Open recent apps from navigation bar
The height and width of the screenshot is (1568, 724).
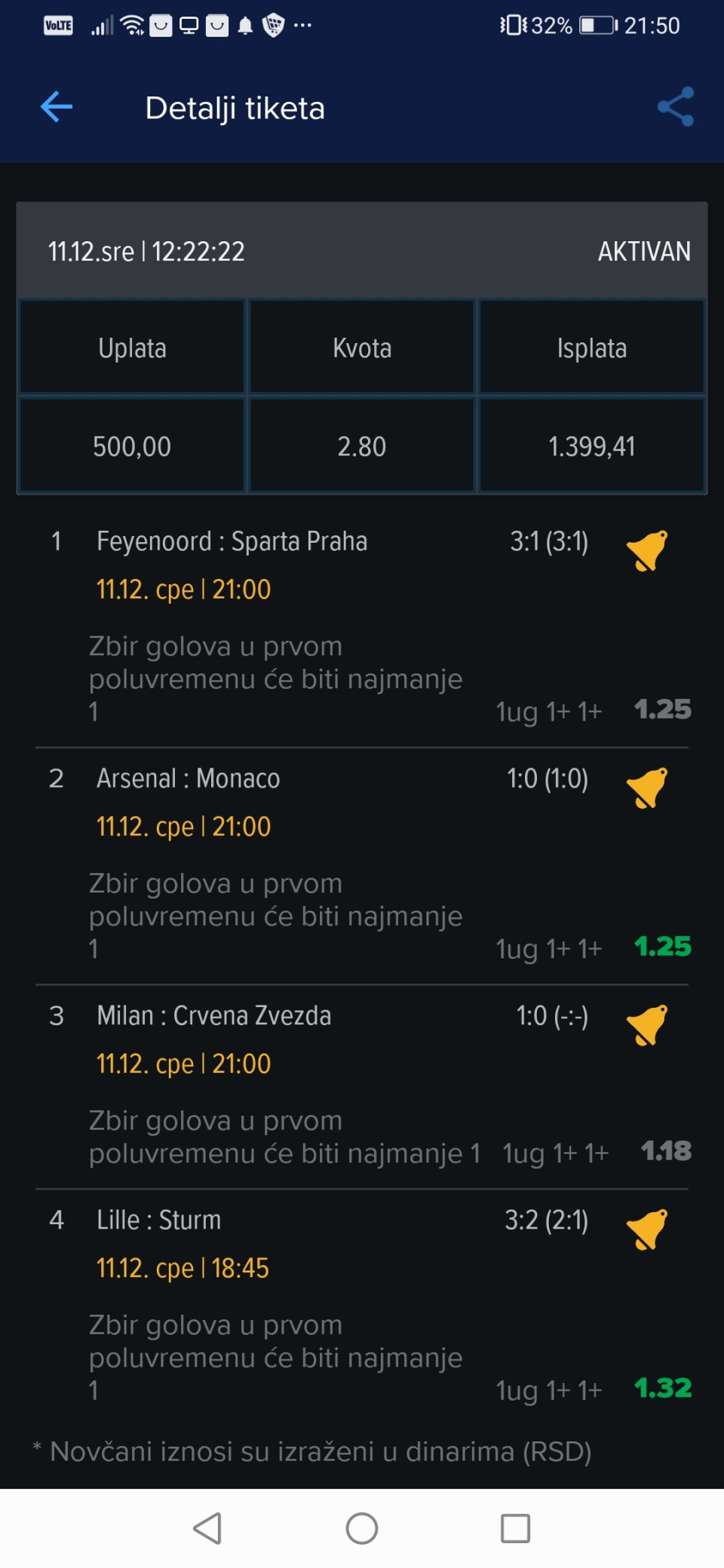click(516, 1529)
